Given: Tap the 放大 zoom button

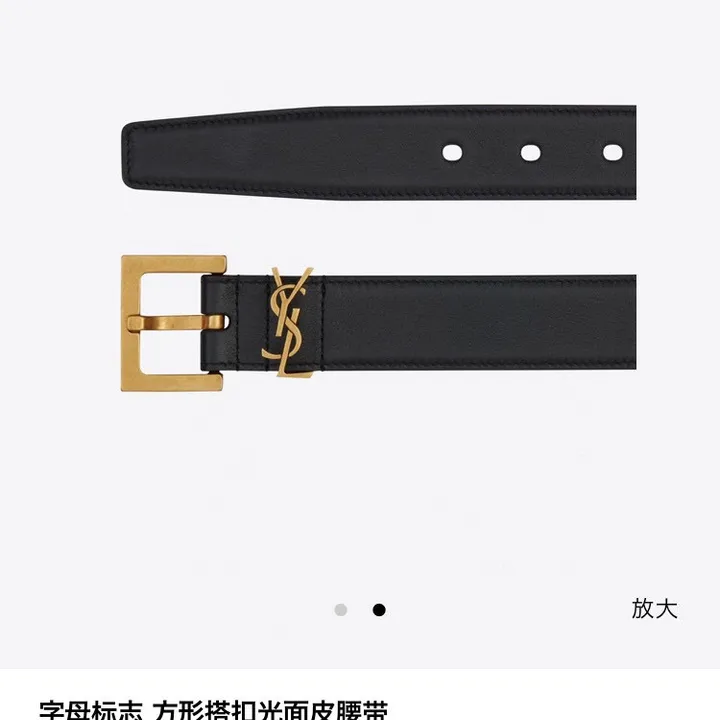Looking at the screenshot, I should [x=654, y=608].
